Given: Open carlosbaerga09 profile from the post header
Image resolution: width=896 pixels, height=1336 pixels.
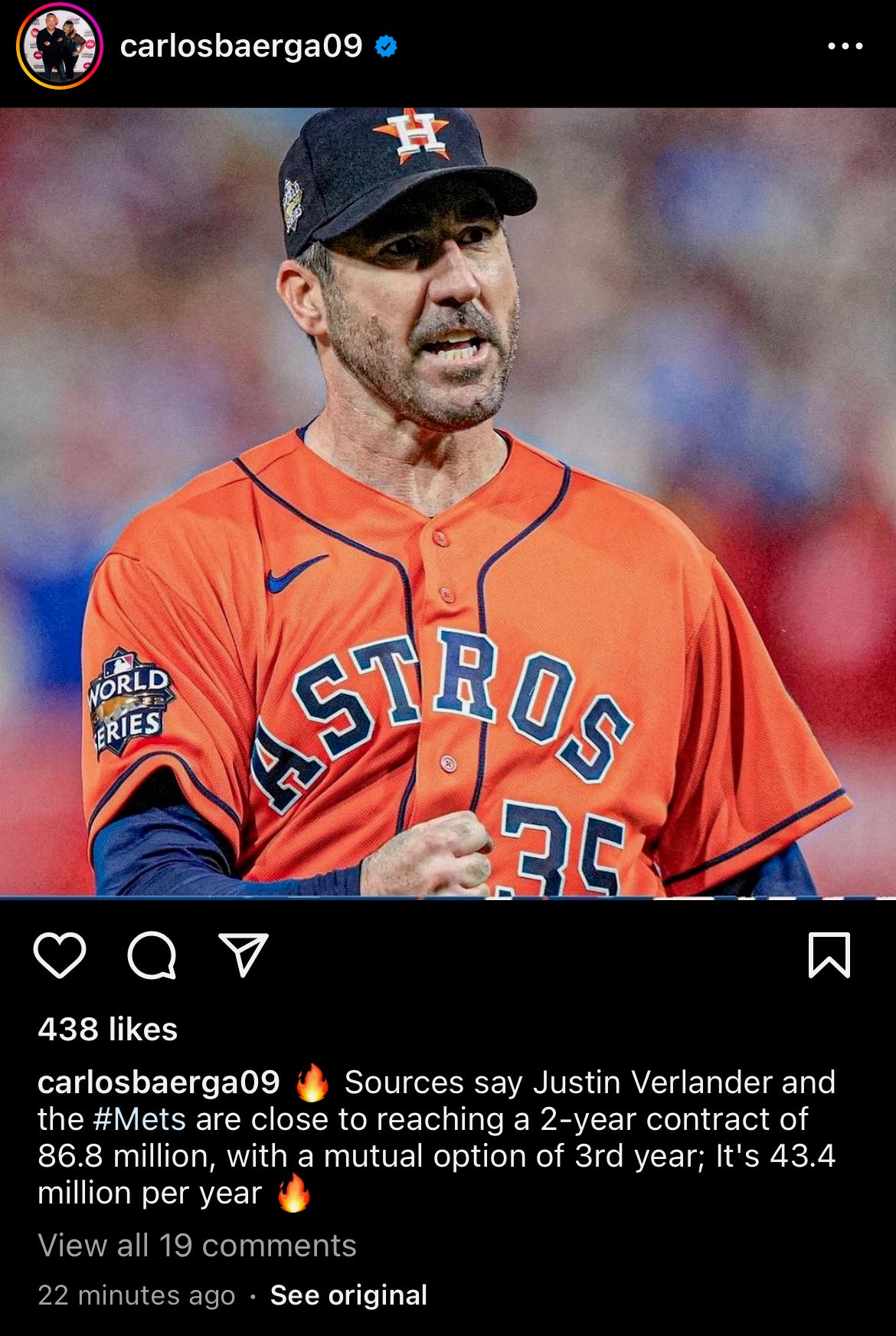Looking at the screenshot, I should (x=241, y=47).
